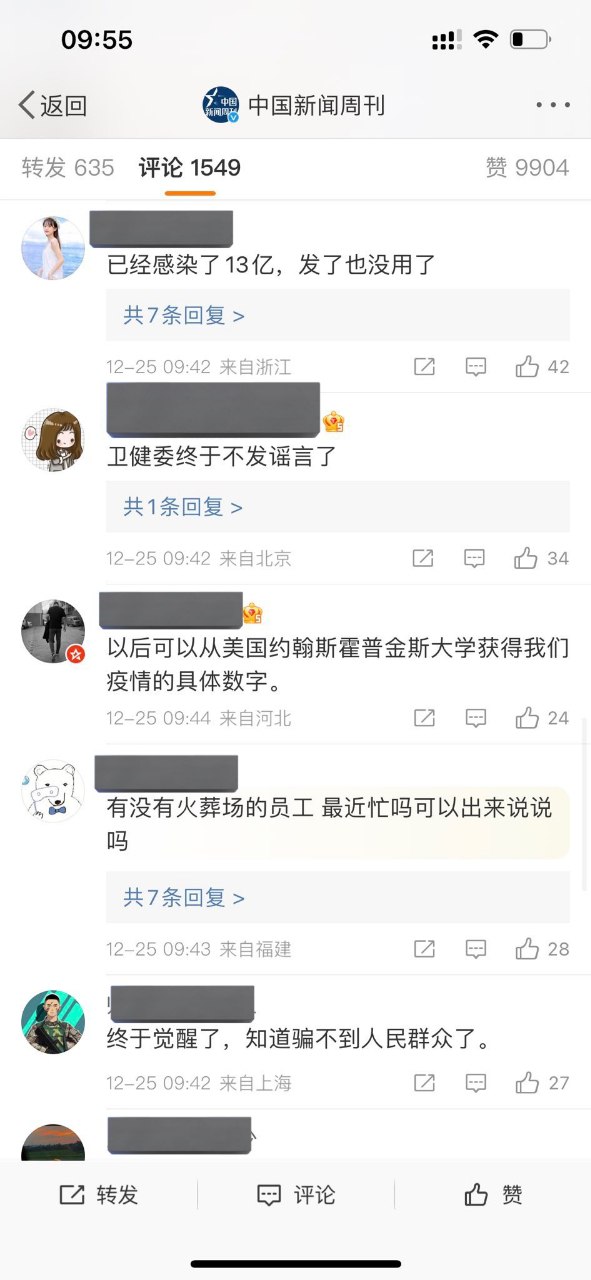Like the 终于觉醒了 comment with 27 likes
This screenshot has width=591, height=1280.
(542, 1083)
